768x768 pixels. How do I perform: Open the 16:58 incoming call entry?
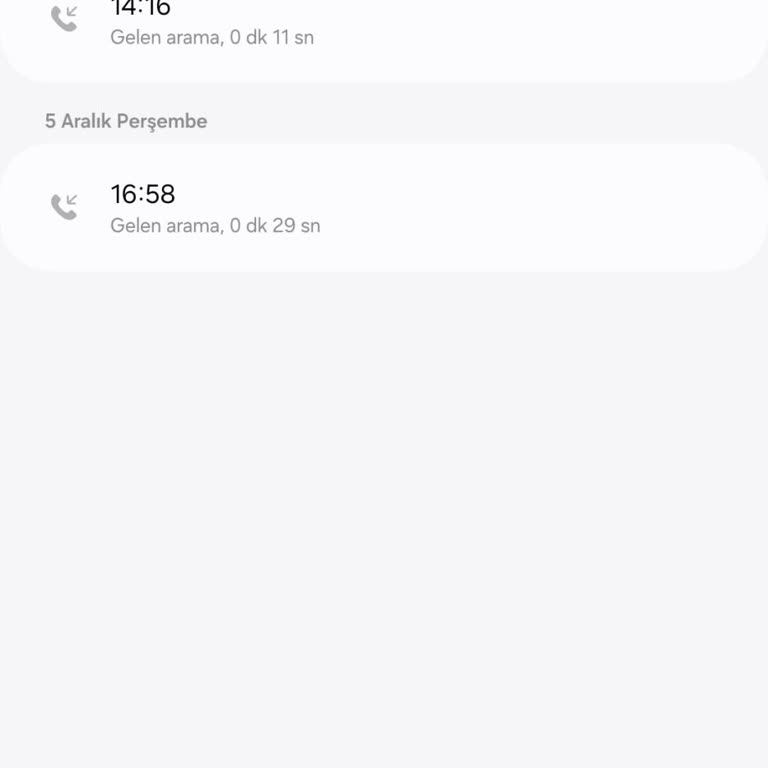[383, 207]
